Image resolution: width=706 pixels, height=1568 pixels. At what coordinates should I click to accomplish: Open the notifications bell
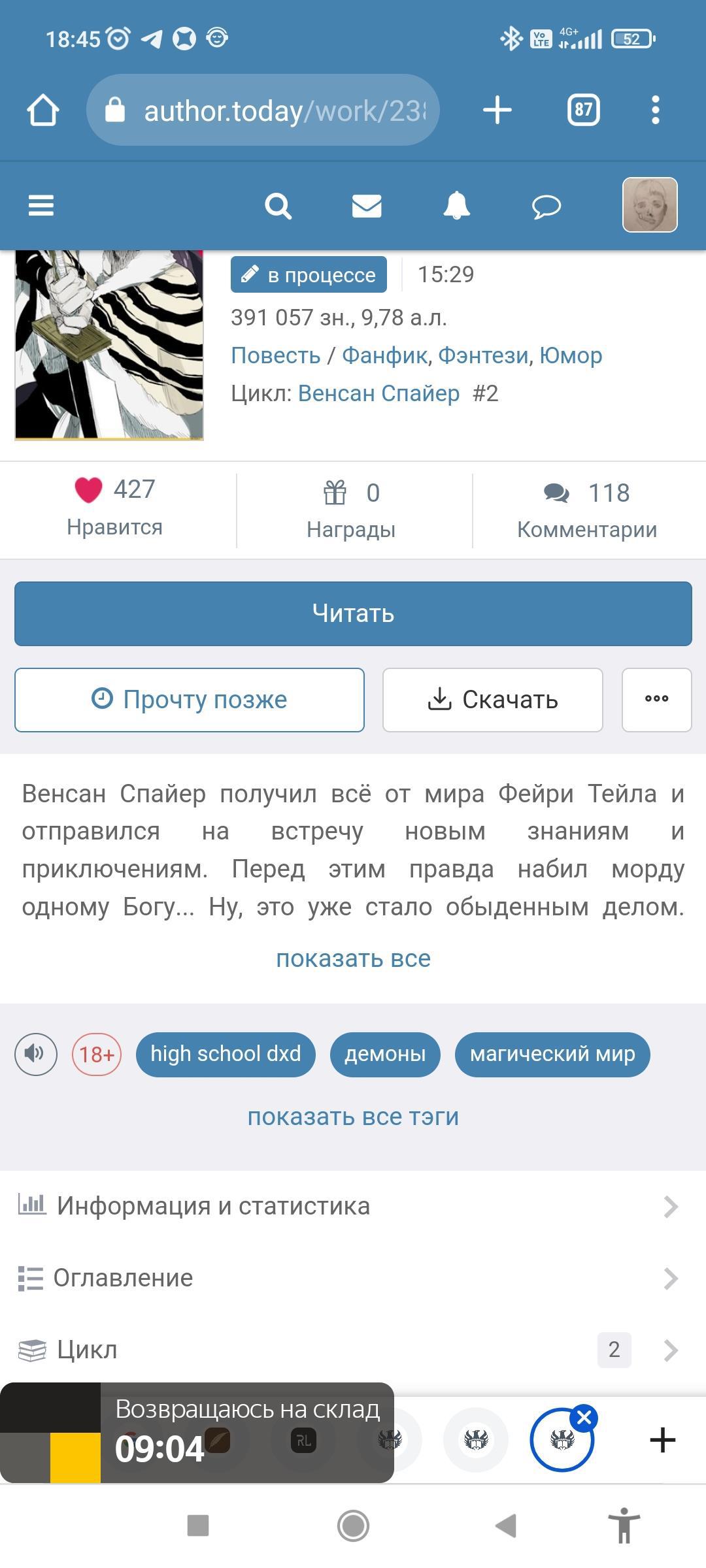pyautogui.click(x=456, y=206)
